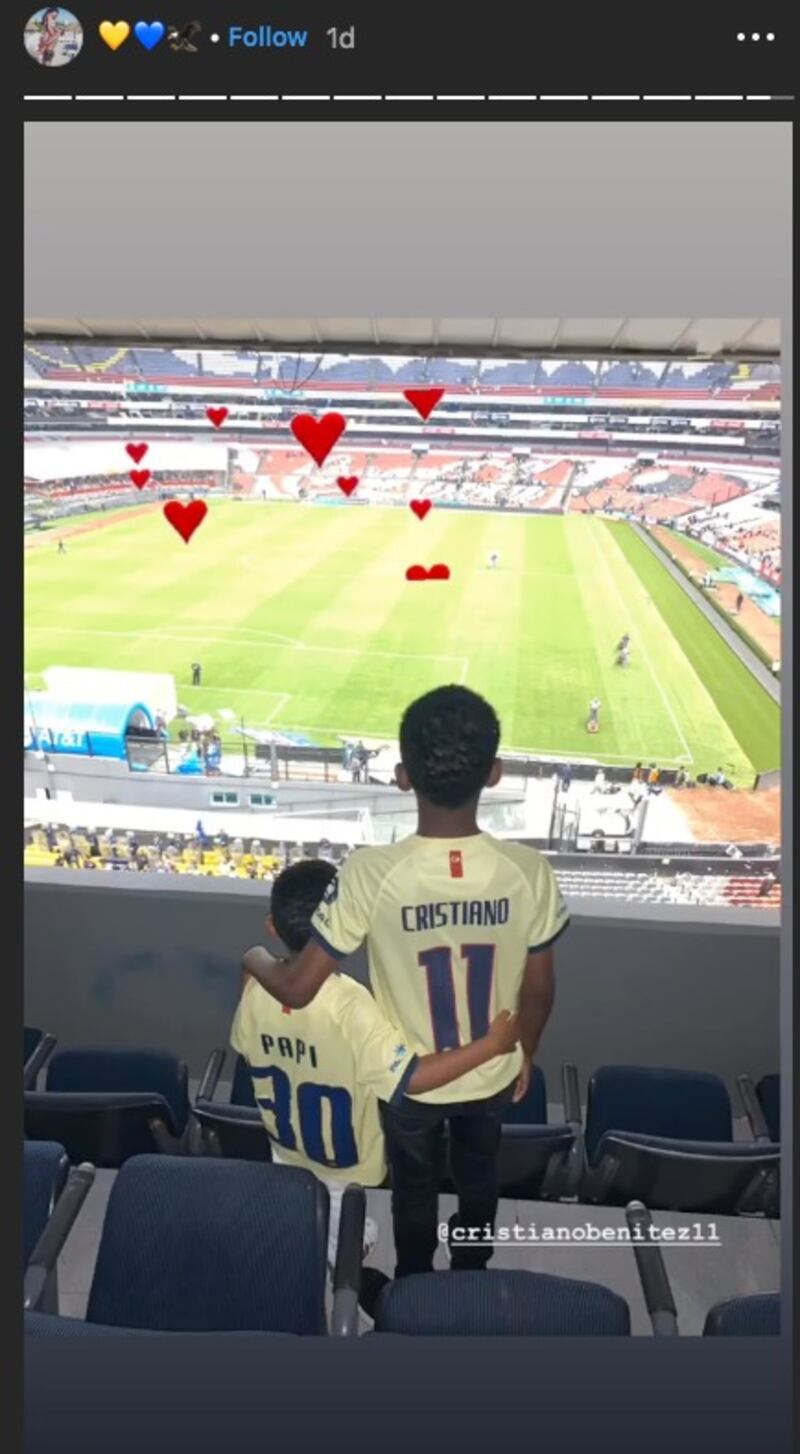The image size is (800, 1454).
Task: Open the three-dot options menu
Action: [x=755, y=37]
